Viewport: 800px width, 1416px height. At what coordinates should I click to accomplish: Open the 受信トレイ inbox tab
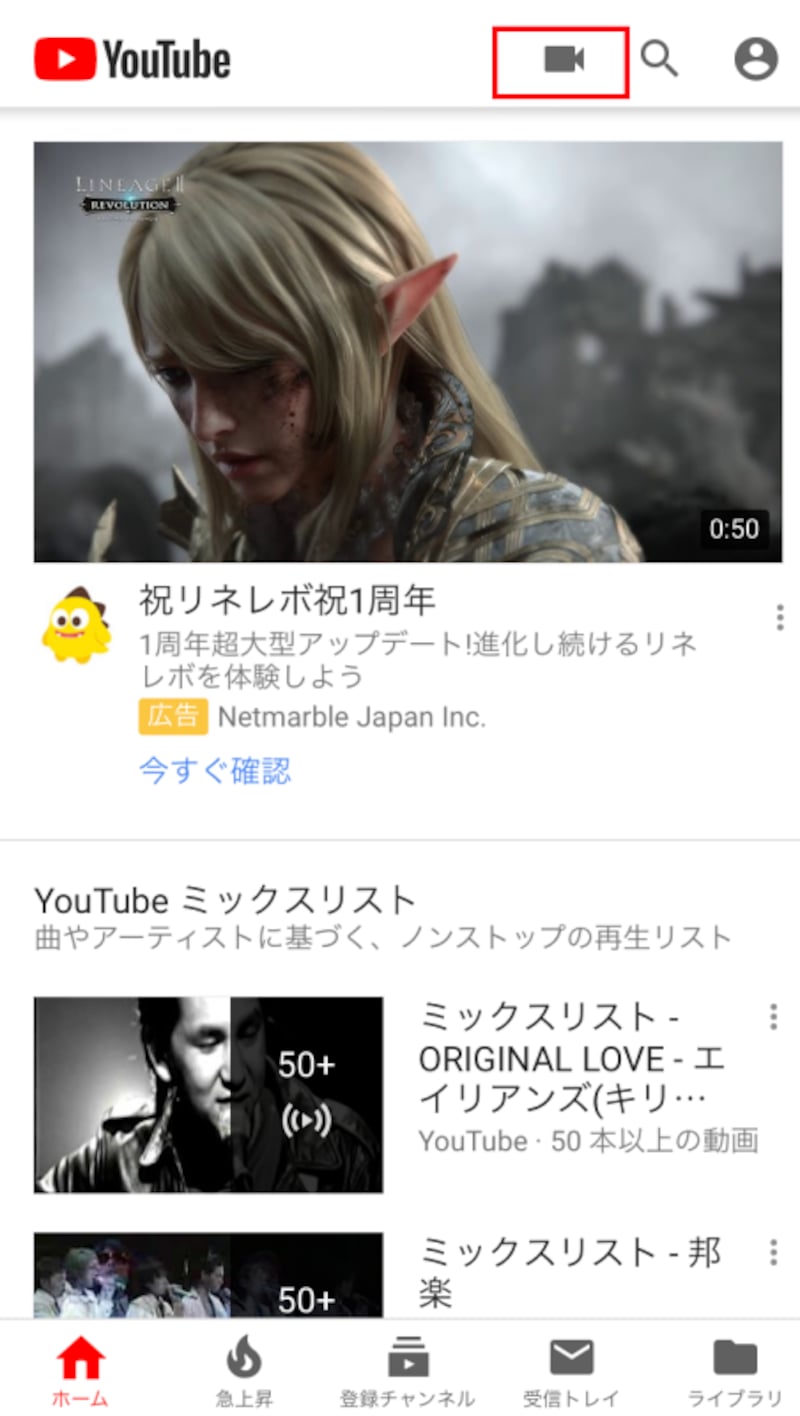571,1370
